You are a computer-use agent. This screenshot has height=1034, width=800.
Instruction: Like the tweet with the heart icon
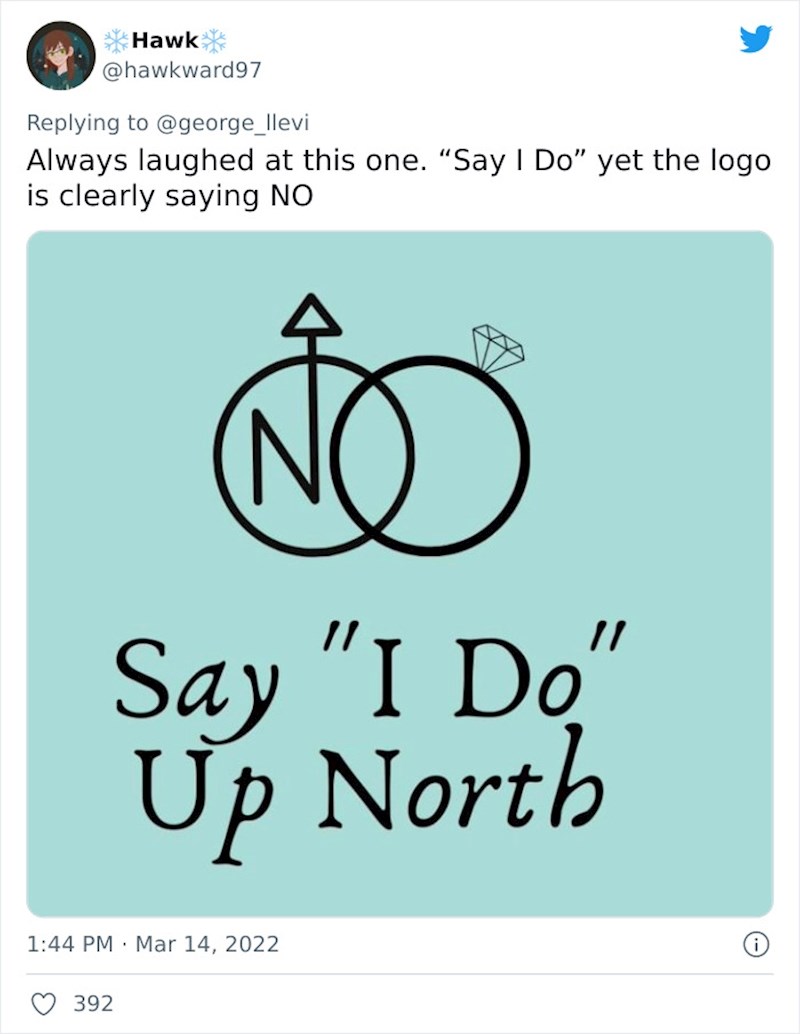tap(43, 1003)
